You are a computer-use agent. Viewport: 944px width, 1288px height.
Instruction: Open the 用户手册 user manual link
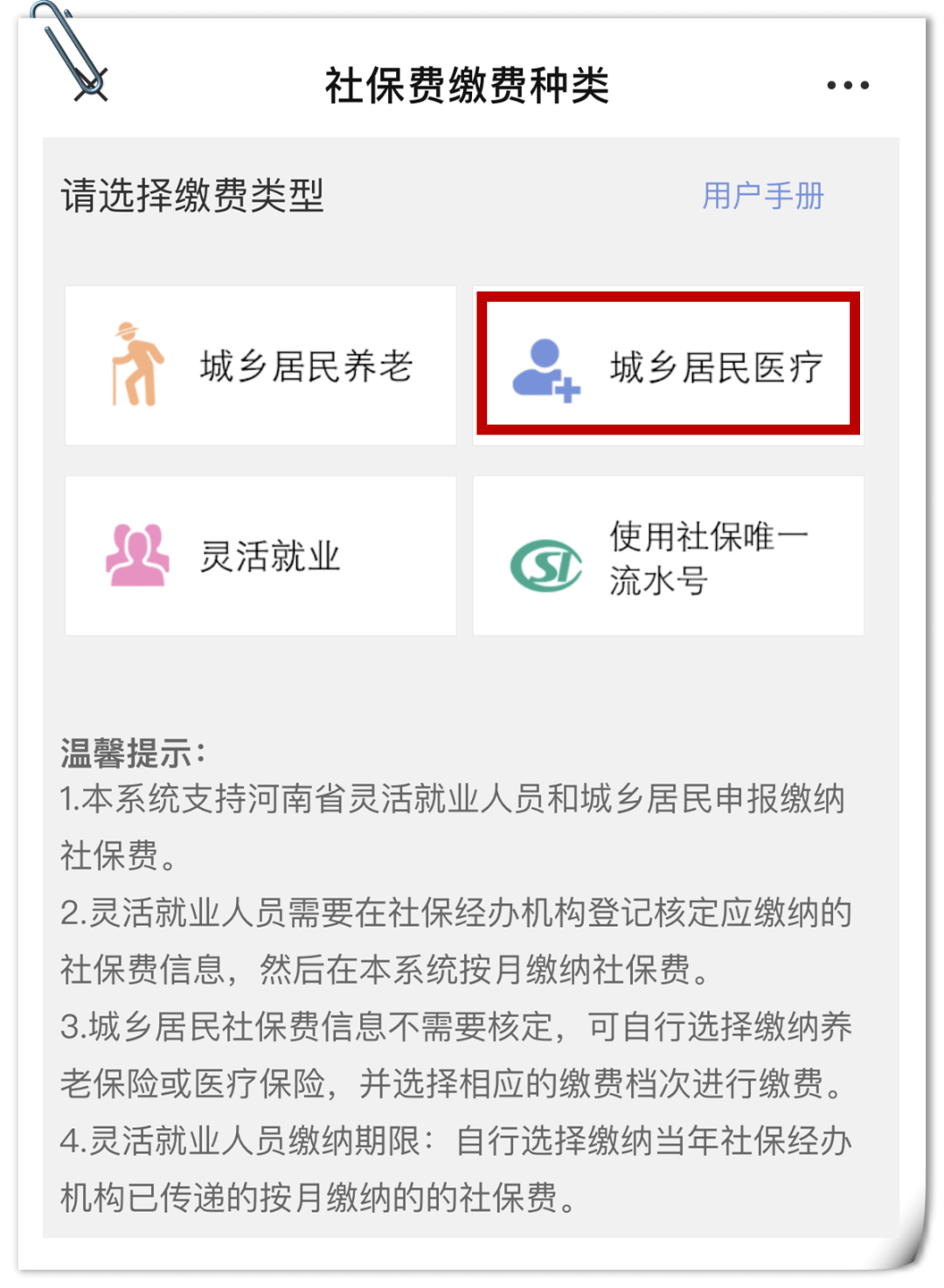tap(762, 196)
